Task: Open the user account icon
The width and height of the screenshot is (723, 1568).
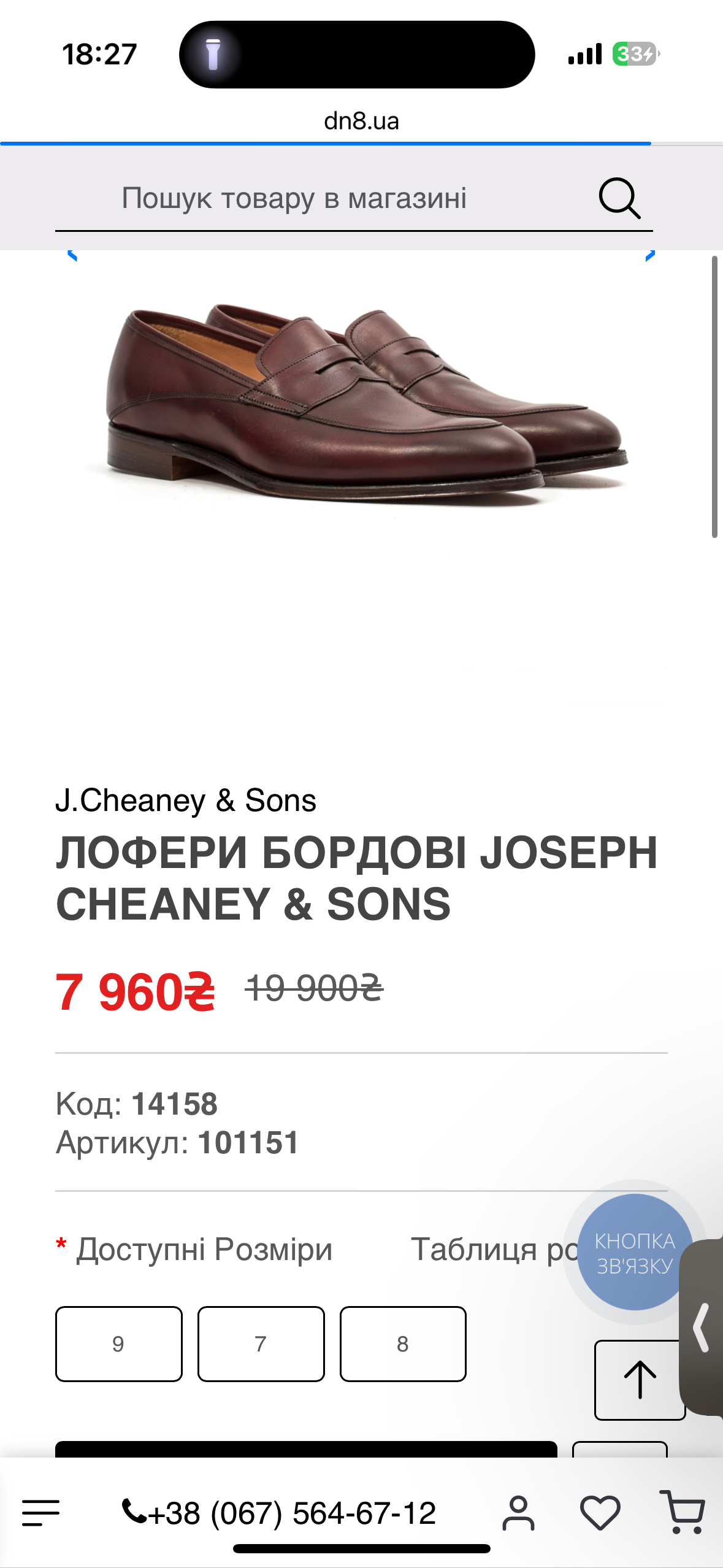Action: coord(518,1513)
